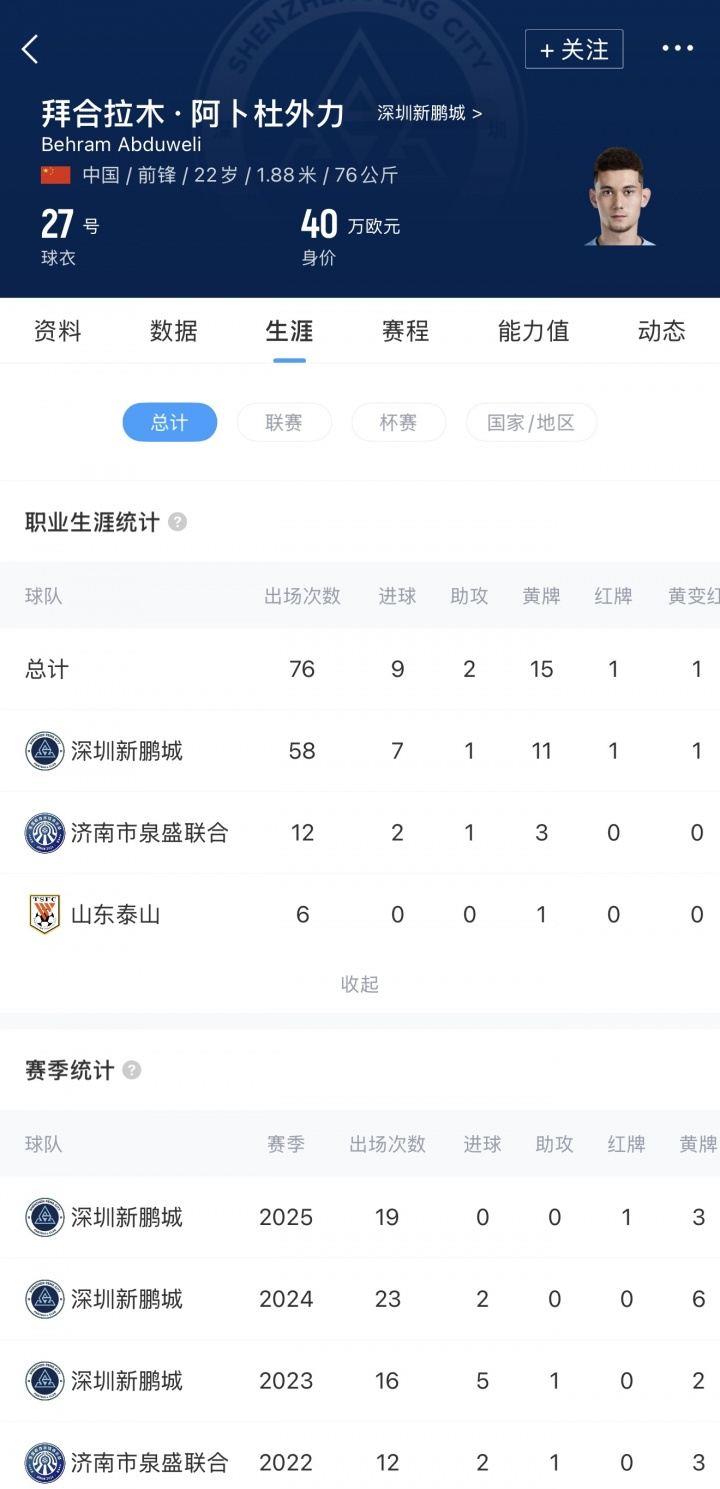Image resolution: width=720 pixels, height=1489 pixels.
Task: Open 济南市泉盛联合 row in career stats
Action: click(360, 833)
